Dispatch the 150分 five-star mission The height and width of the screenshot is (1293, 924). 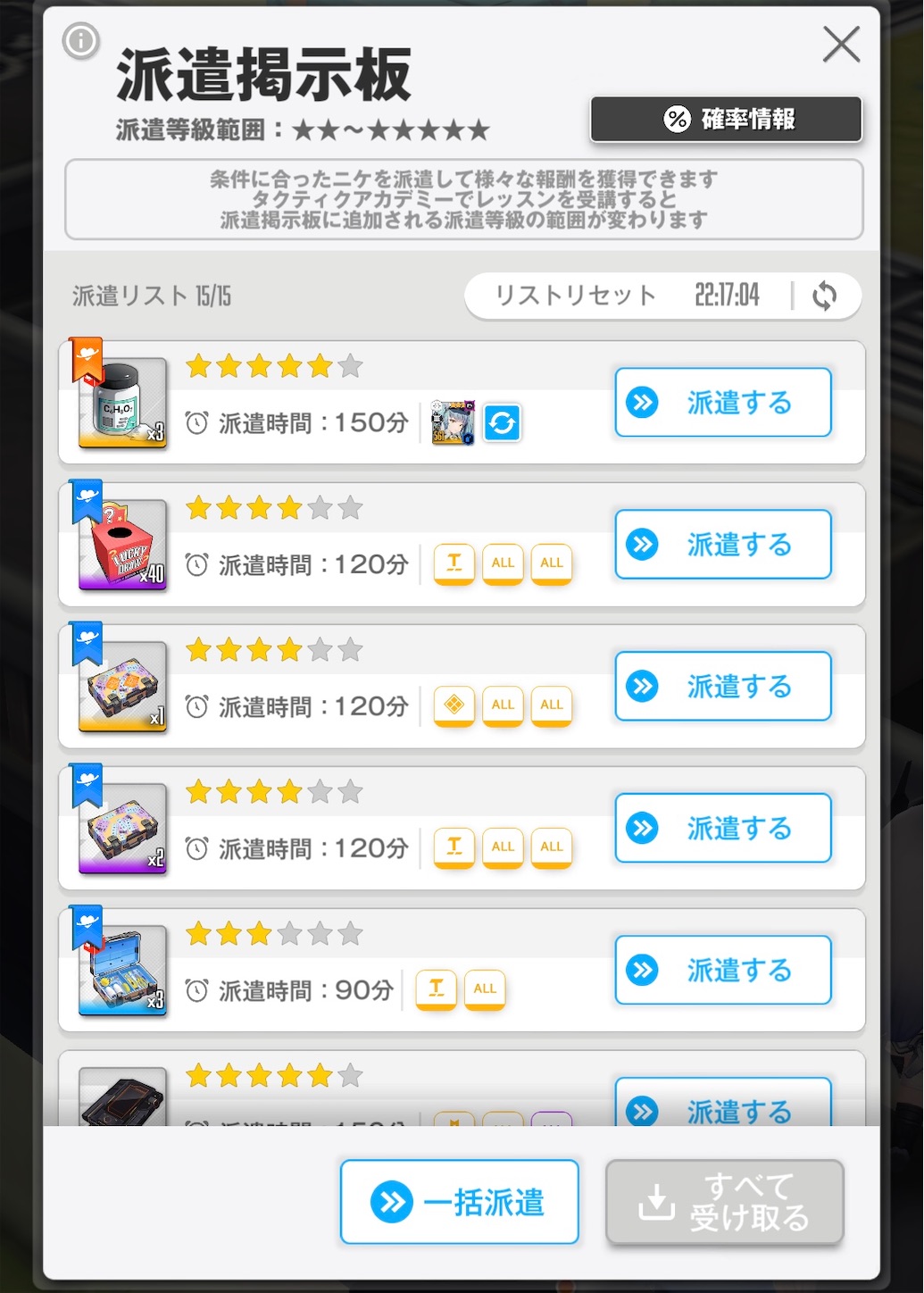(723, 402)
